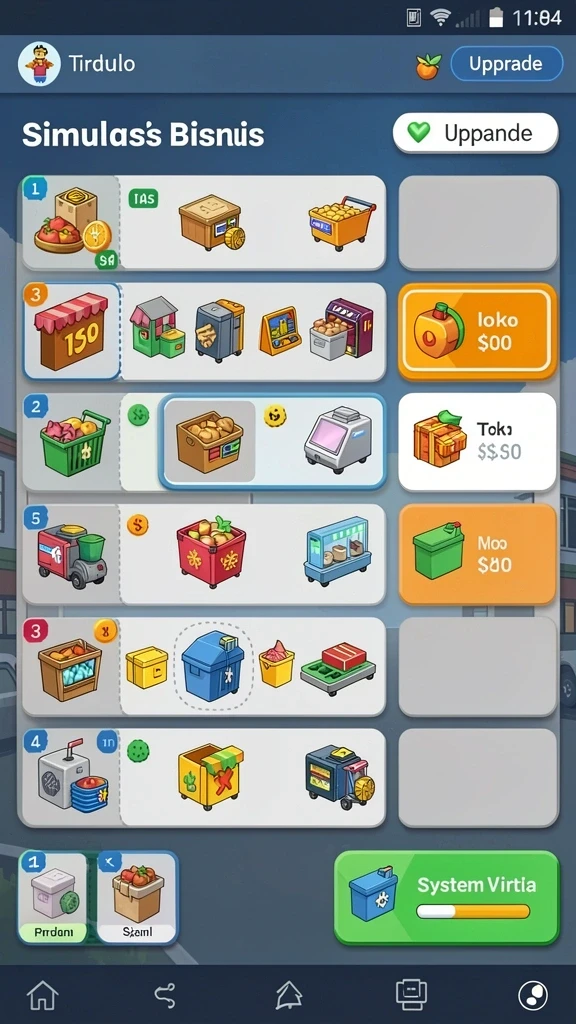Open System Virtia green button
The width and height of the screenshot is (576, 1024).
coord(447,897)
